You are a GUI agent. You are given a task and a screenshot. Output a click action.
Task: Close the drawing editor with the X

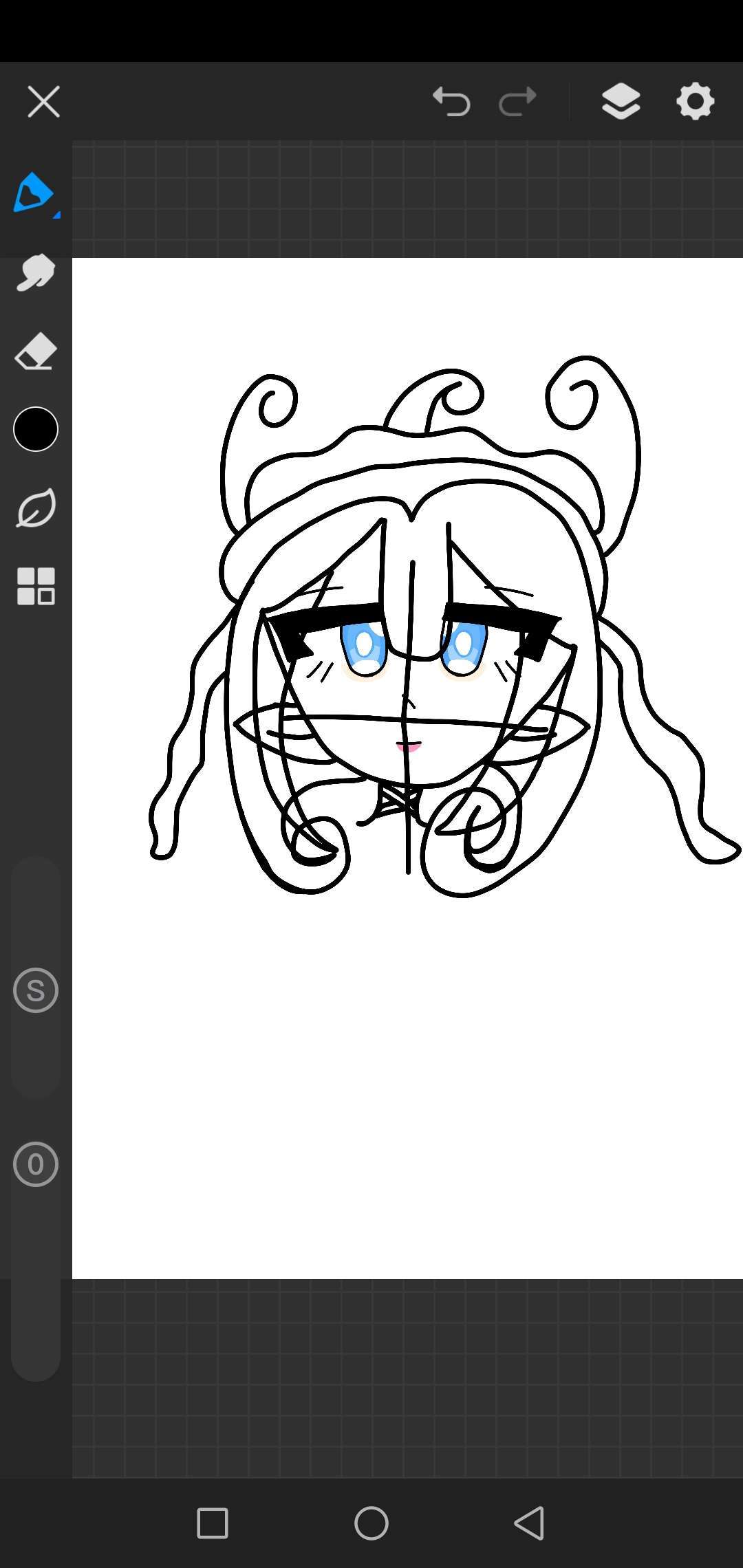click(x=43, y=102)
